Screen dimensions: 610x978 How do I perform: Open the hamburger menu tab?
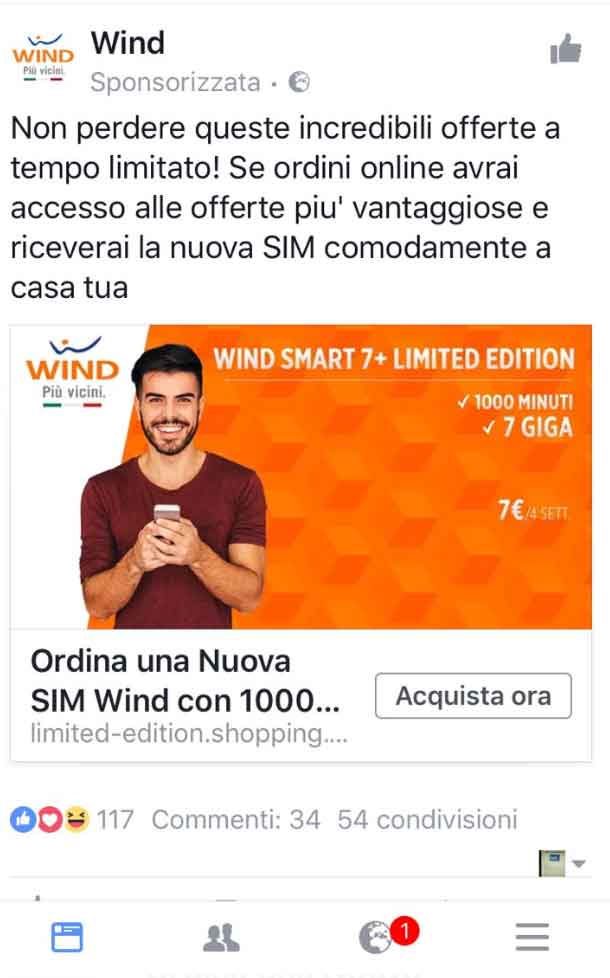click(x=532, y=936)
